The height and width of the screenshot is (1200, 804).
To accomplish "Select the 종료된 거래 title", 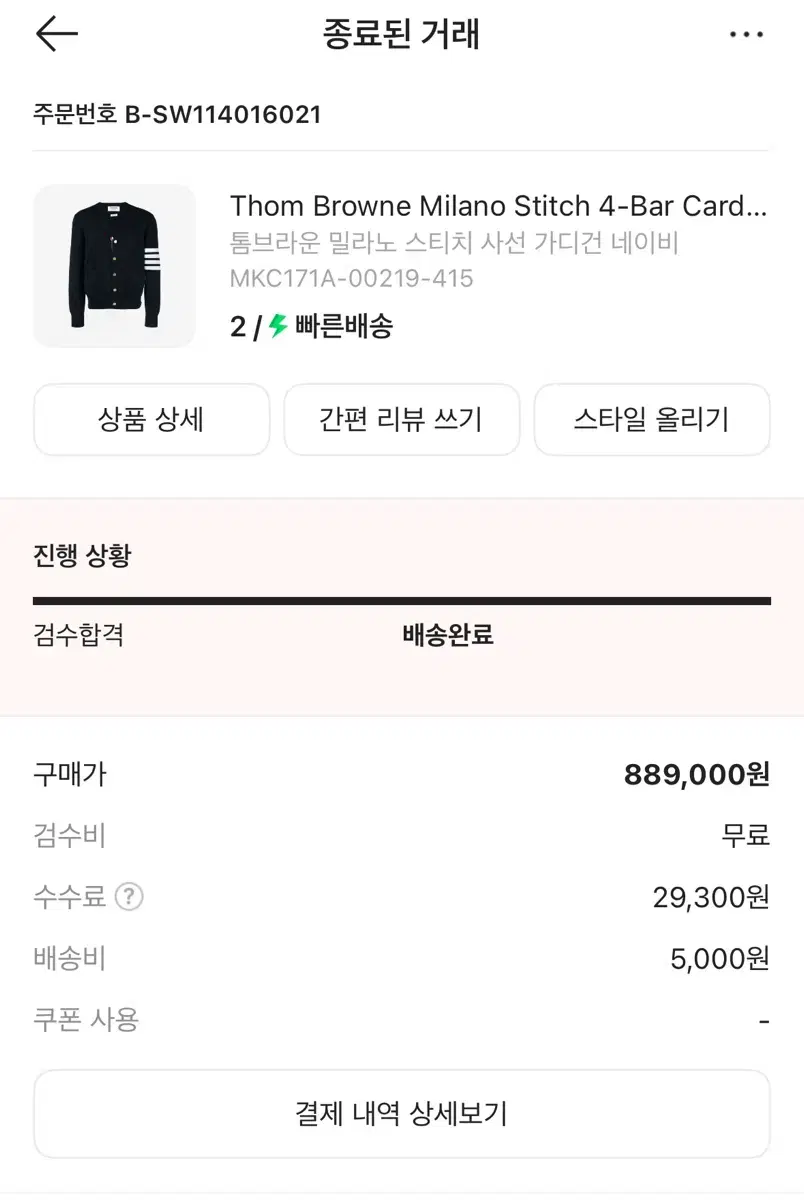I will point(402,33).
